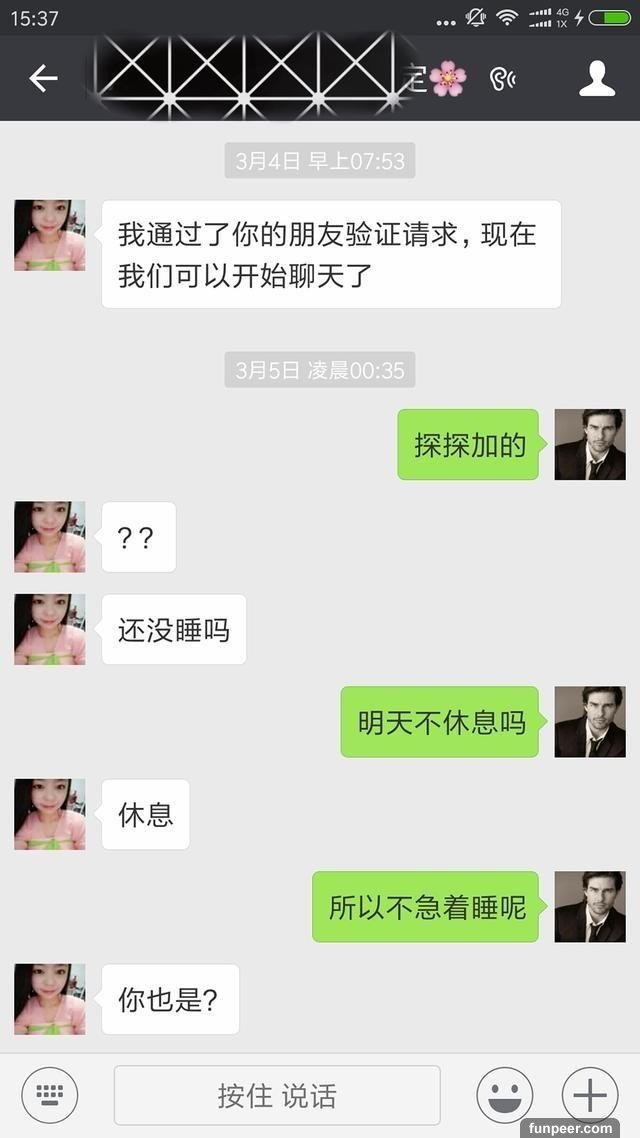Switch to the keyboard text input
The height and width of the screenshot is (1138, 640).
(50, 1095)
